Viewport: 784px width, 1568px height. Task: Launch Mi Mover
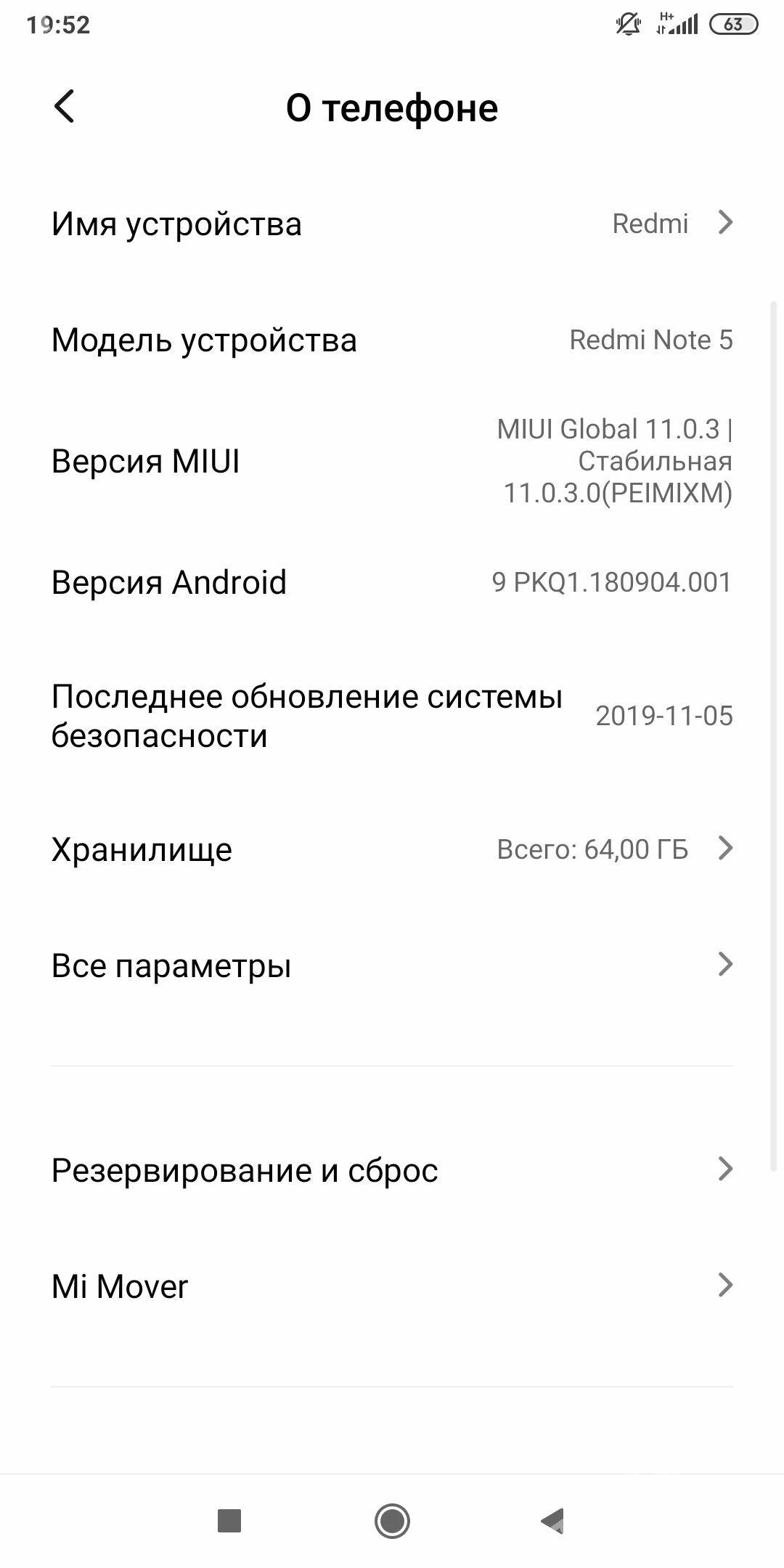pos(392,1286)
